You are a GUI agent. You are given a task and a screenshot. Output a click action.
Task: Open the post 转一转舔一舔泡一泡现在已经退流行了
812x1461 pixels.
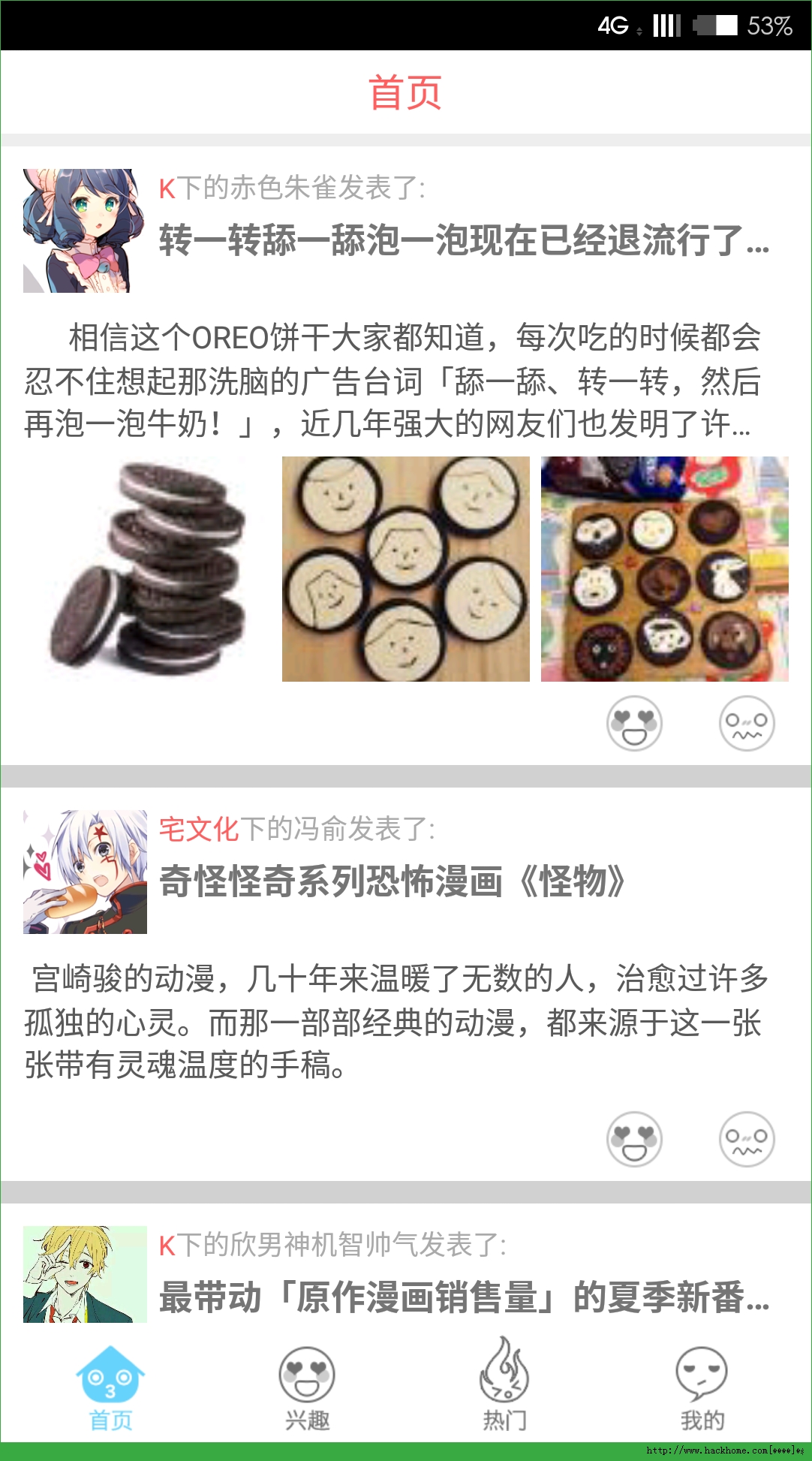click(x=464, y=240)
